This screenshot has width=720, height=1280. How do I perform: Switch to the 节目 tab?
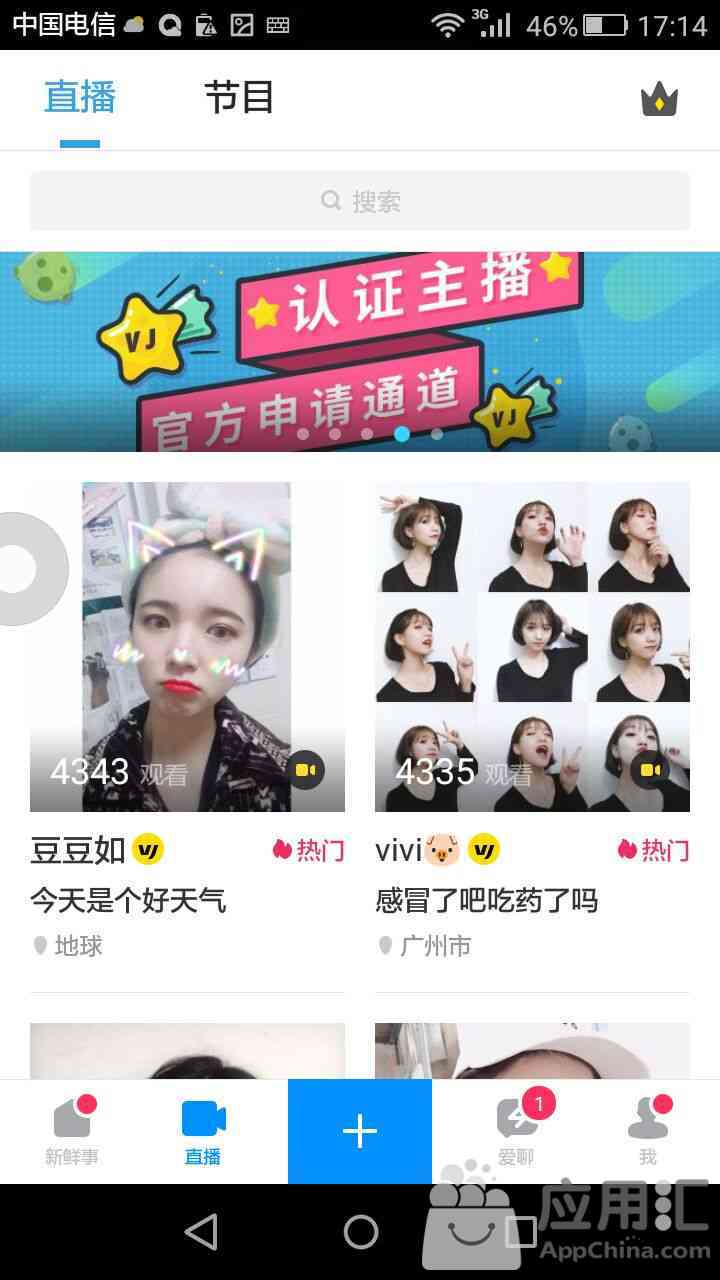click(x=238, y=98)
